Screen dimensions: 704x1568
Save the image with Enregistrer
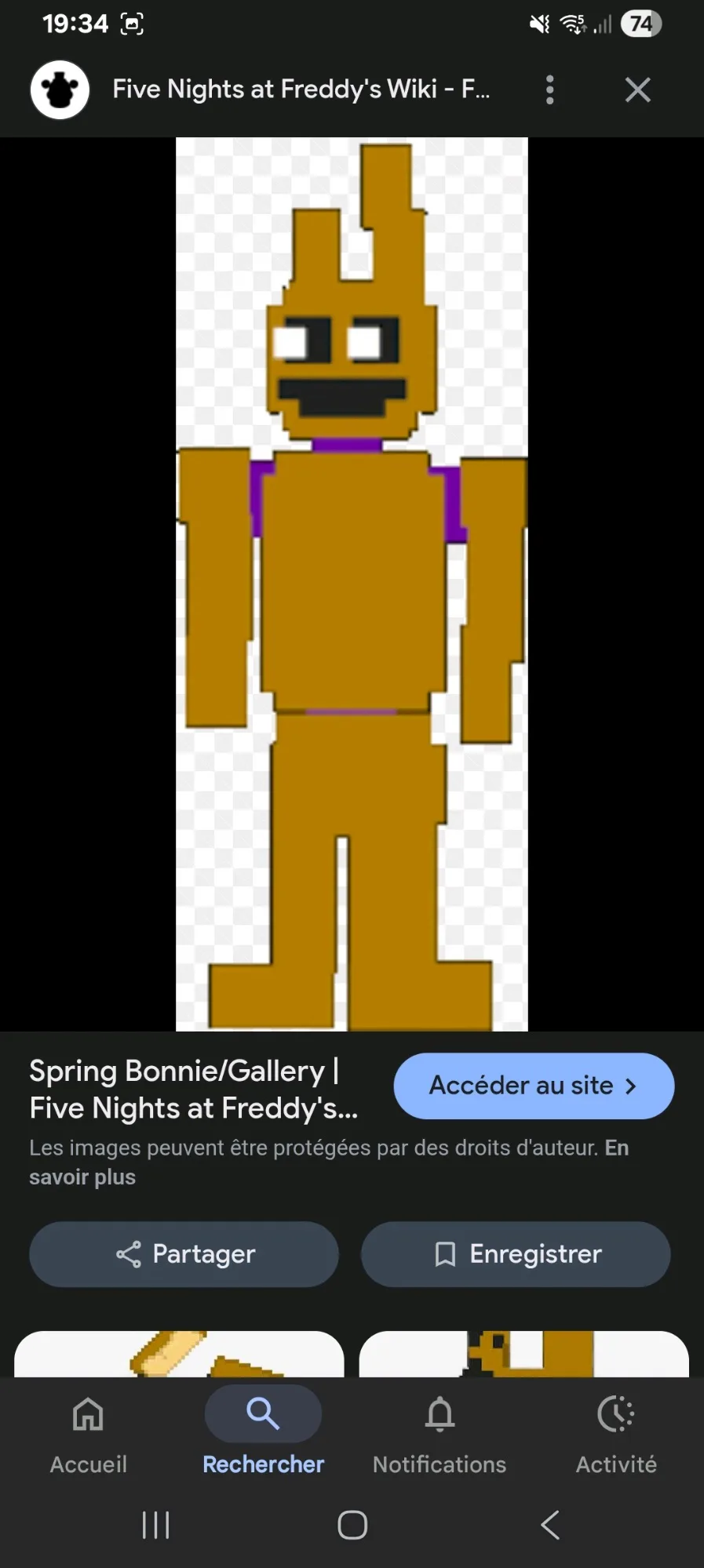tap(516, 1253)
